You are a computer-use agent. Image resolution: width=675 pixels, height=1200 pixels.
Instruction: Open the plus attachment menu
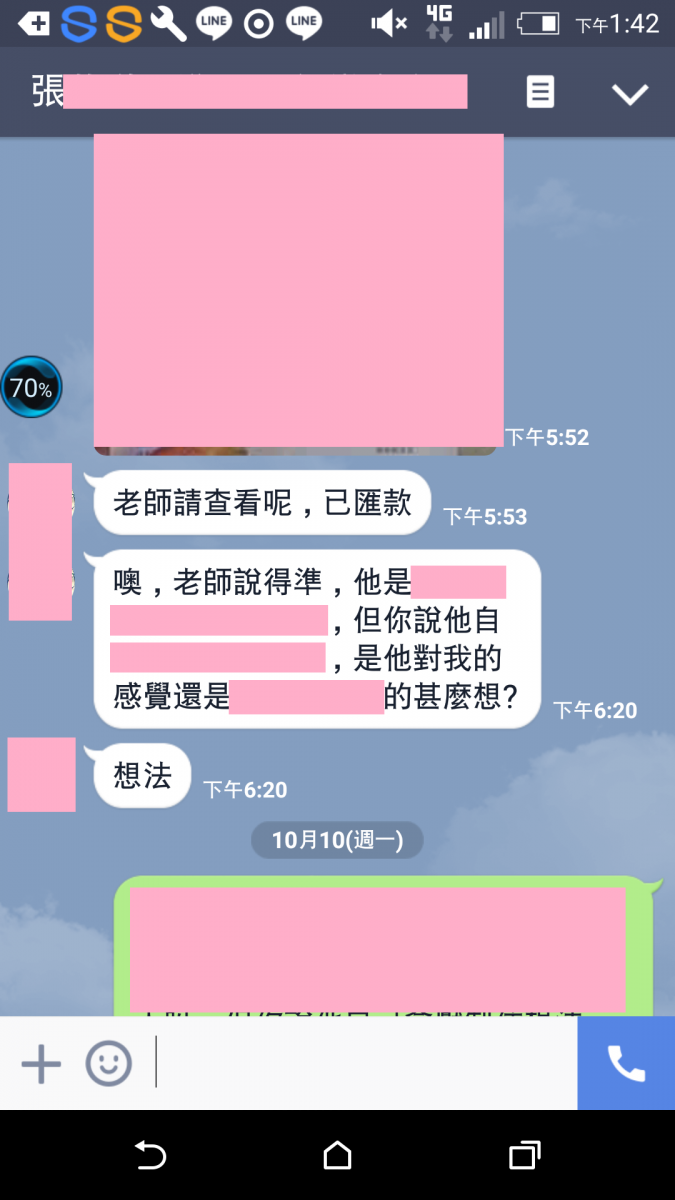[41, 1064]
